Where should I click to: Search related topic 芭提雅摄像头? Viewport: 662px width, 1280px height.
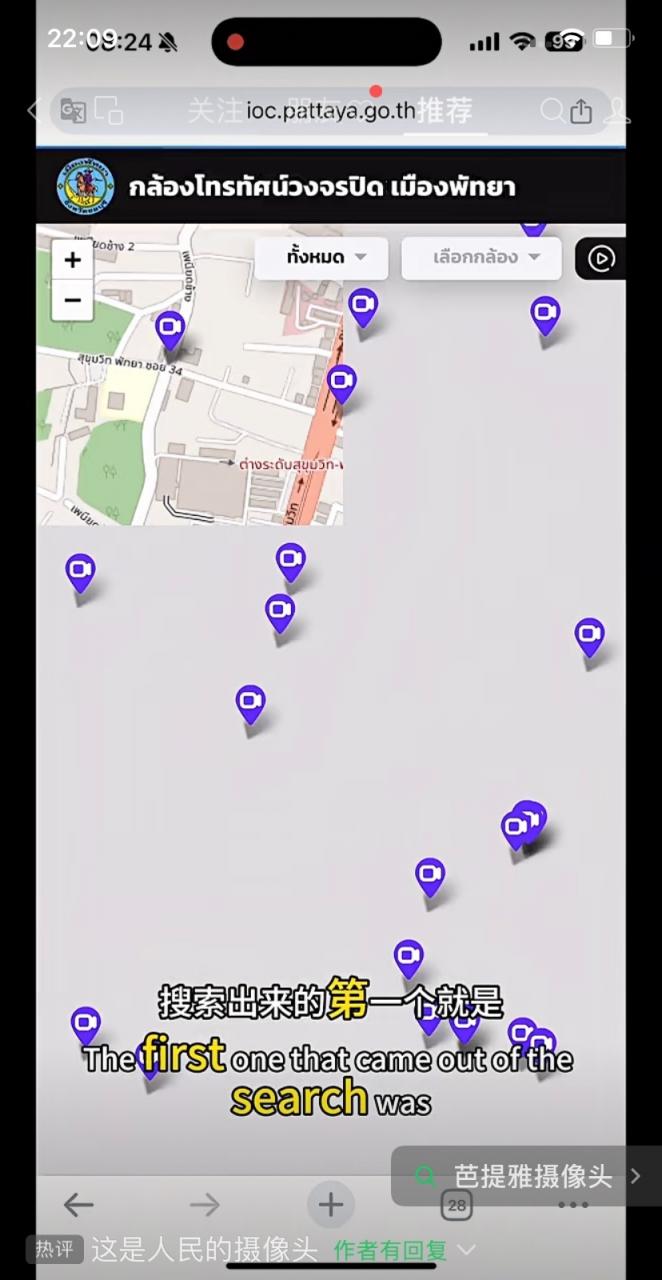click(x=530, y=1176)
